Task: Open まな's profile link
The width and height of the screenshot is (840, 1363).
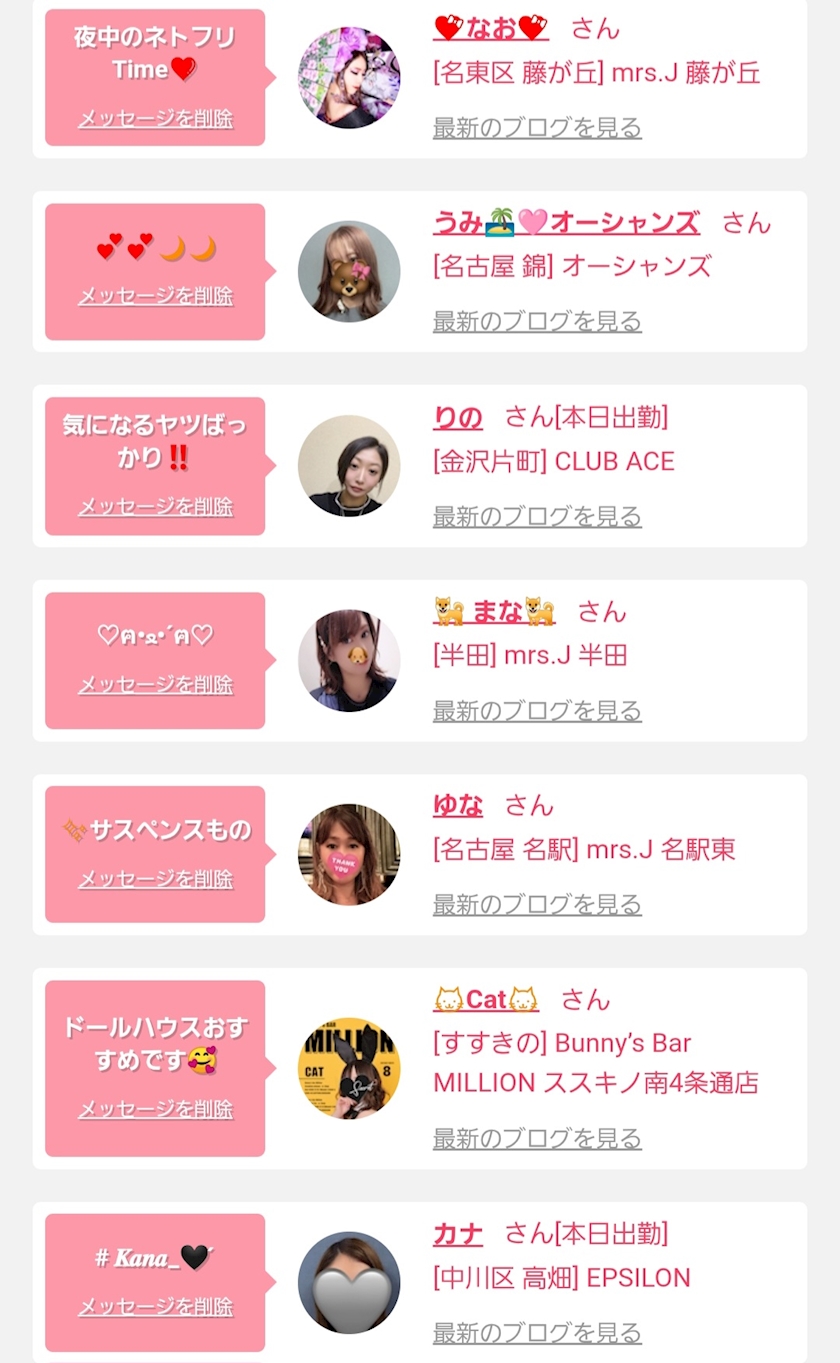Action: pos(495,611)
